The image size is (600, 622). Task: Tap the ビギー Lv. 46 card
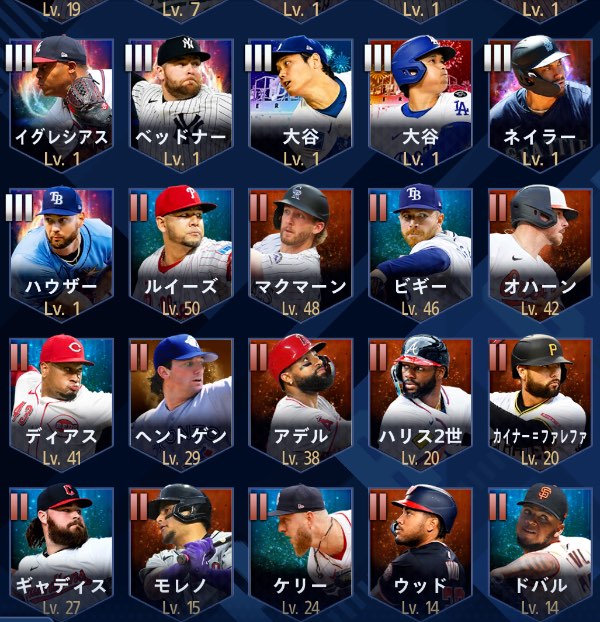(x=420, y=255)
